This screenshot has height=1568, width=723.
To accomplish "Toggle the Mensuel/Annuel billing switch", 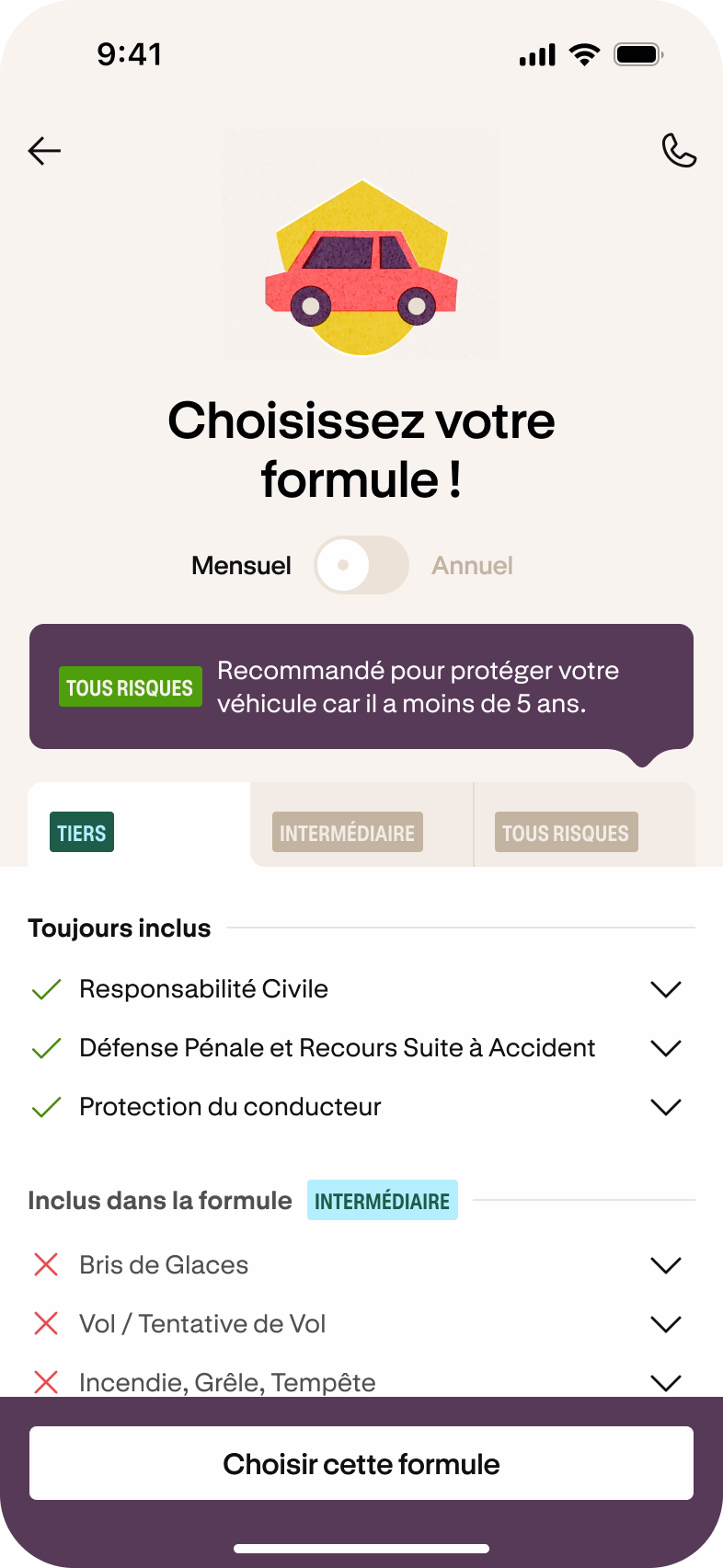I will click(361, 565).
